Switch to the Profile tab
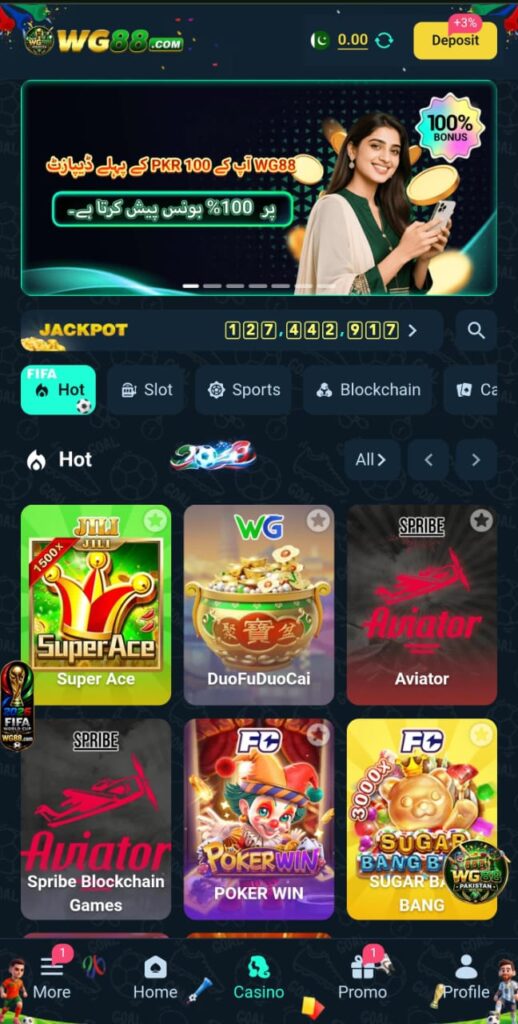 click(466, 978)
